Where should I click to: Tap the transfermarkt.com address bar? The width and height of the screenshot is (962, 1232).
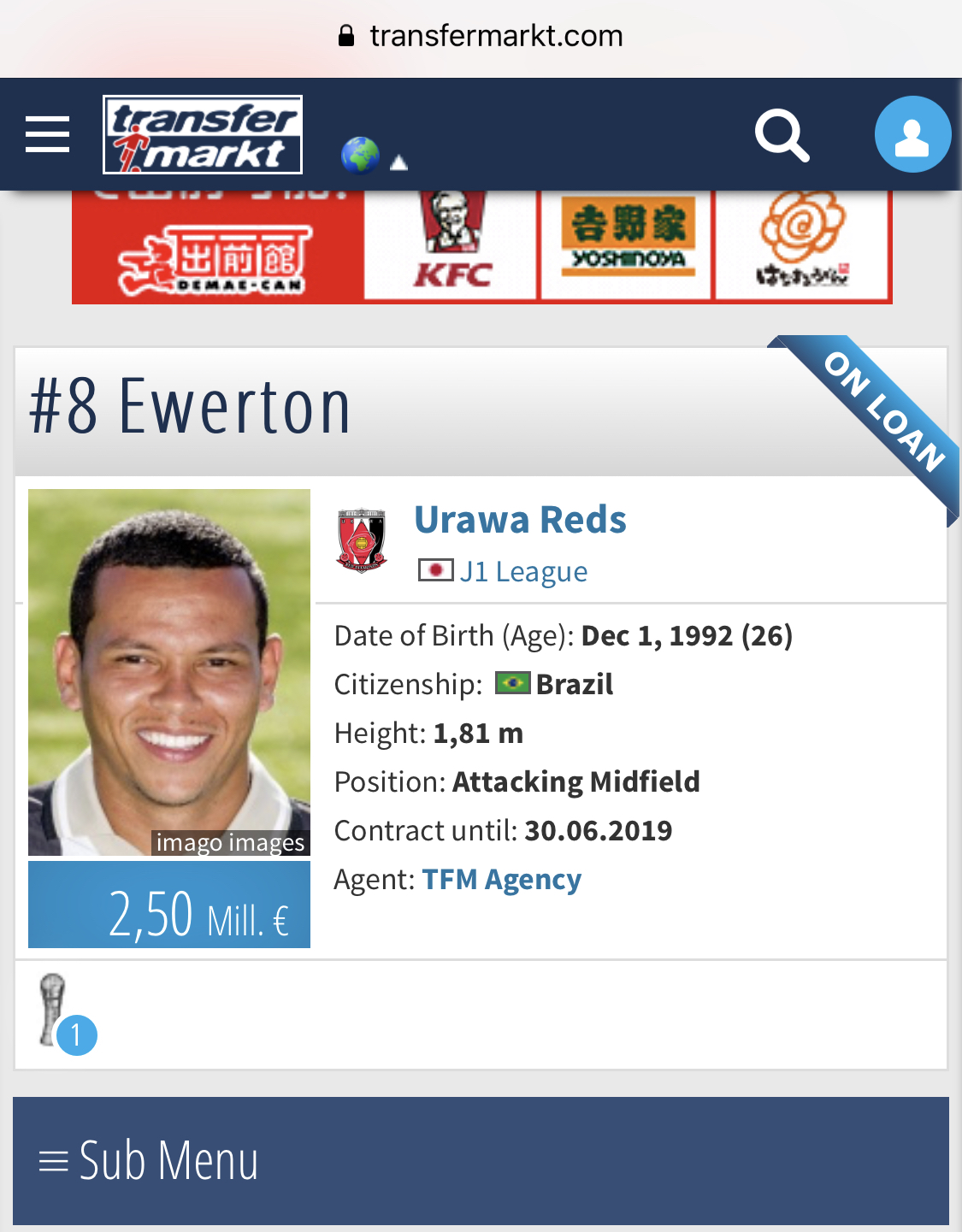[481, 36]
